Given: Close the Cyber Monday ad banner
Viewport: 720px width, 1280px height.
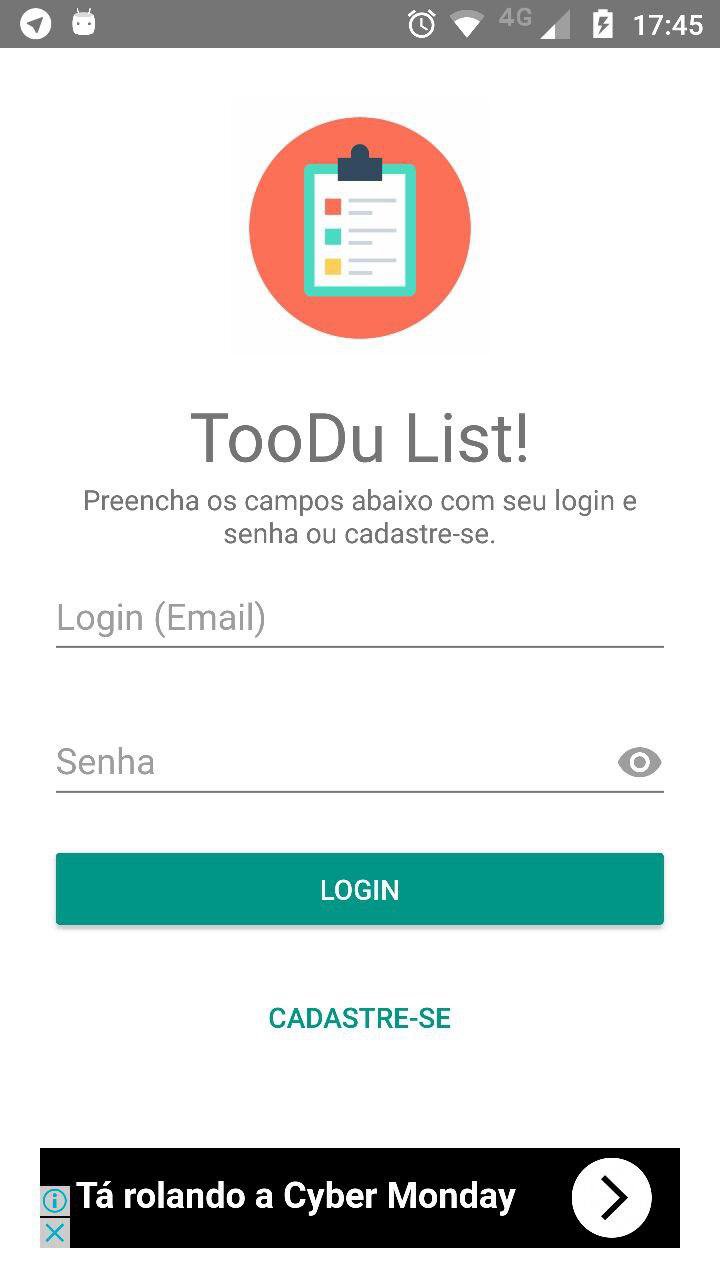Looking at the screenshot, I should 54,1234.
